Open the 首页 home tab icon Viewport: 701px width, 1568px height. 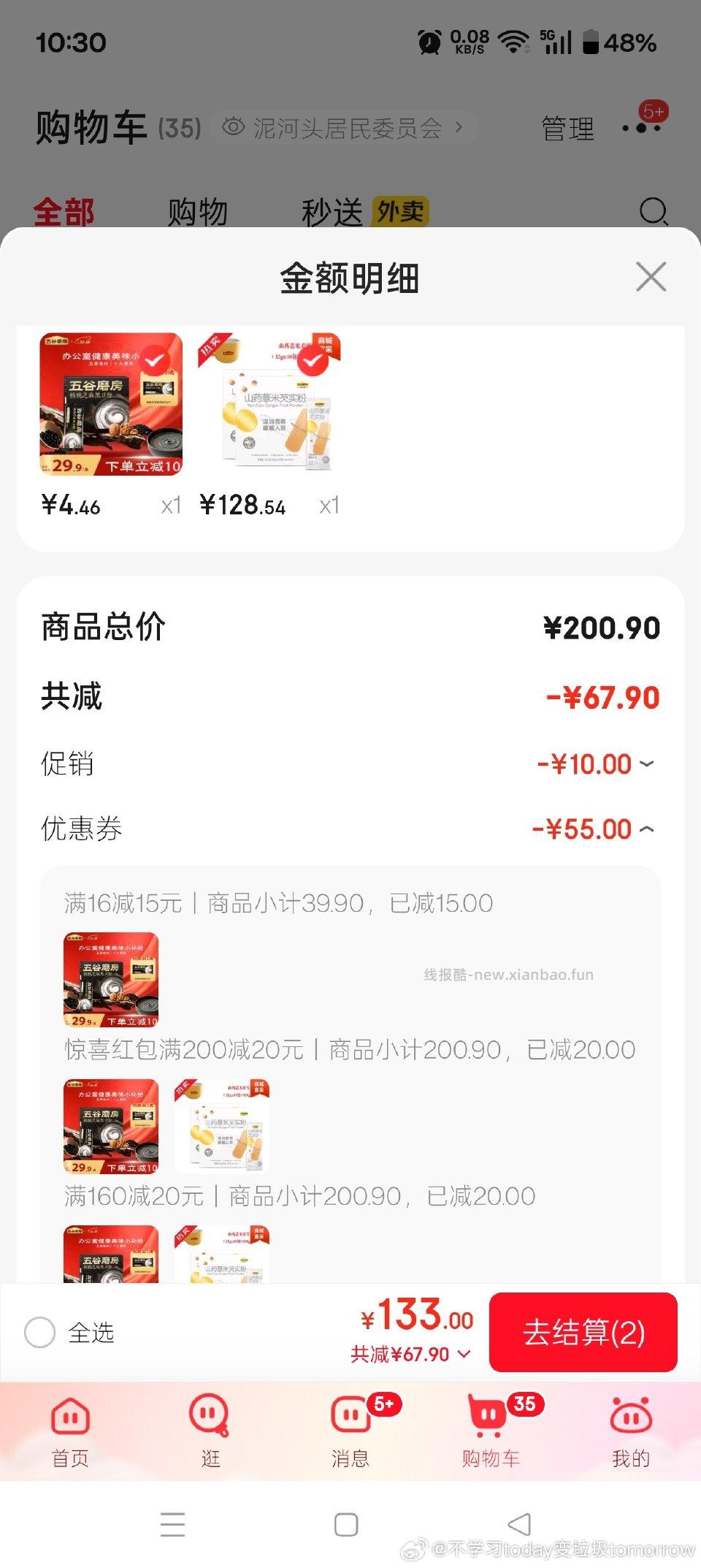[x=70, y=1417]
